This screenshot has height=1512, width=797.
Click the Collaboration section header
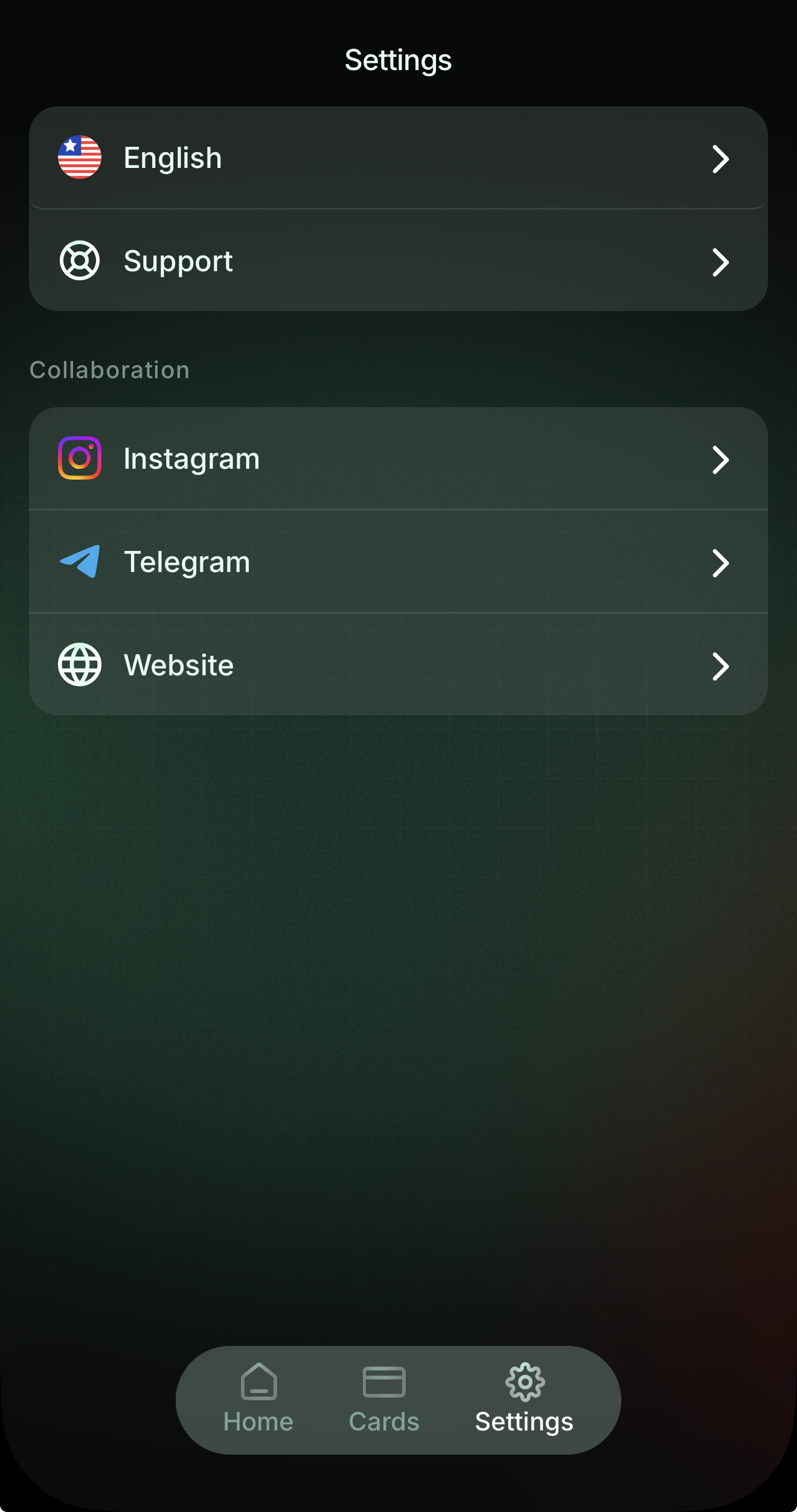110,369
